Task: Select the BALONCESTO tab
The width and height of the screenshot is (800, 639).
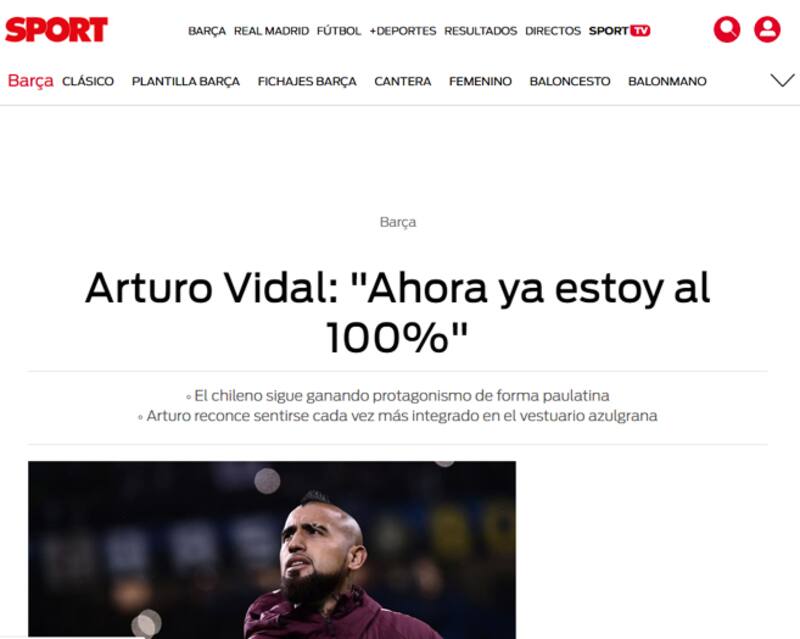Action: (x=570, y=81)
